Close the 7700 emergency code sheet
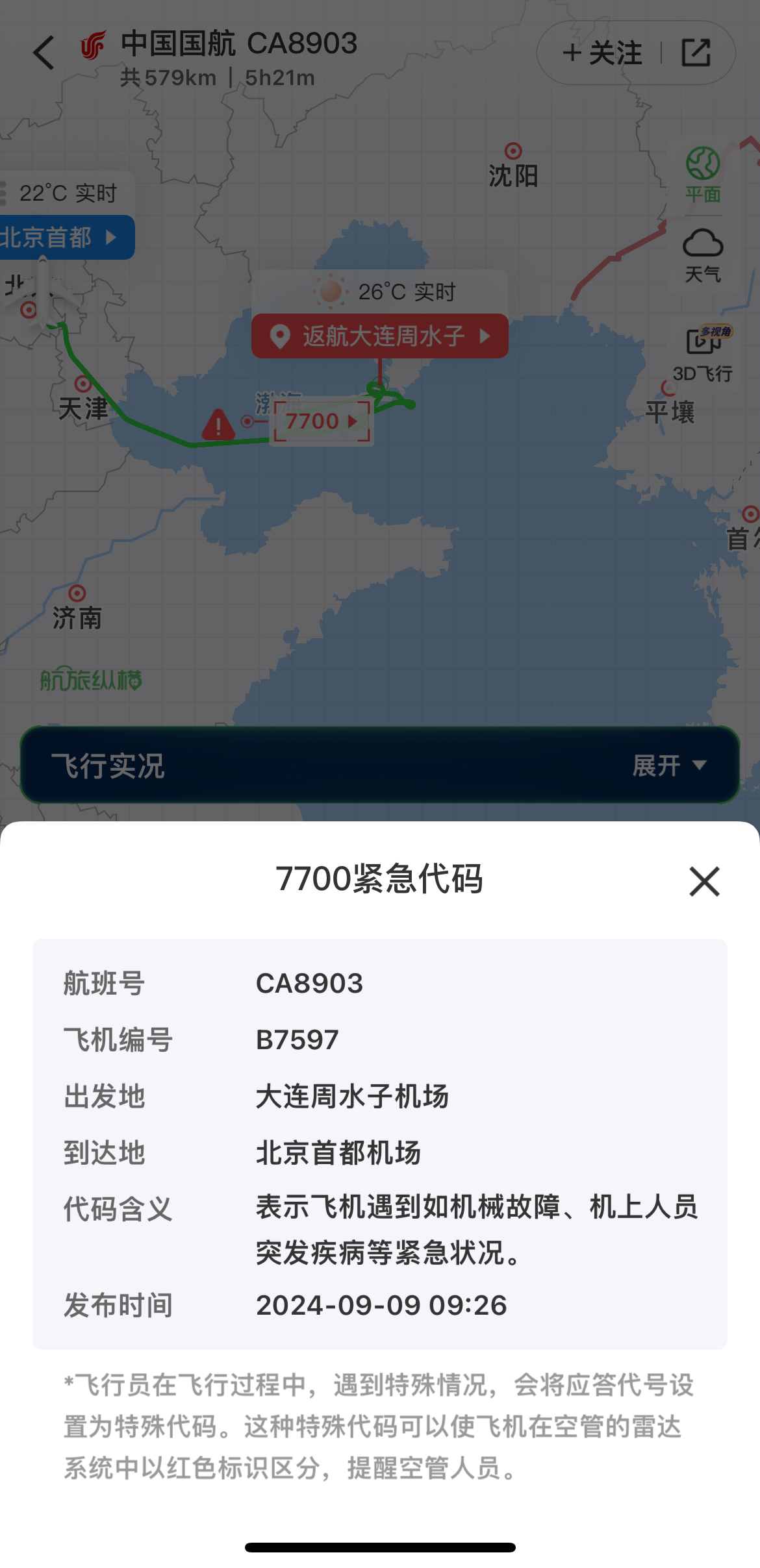 coord(704,881)
